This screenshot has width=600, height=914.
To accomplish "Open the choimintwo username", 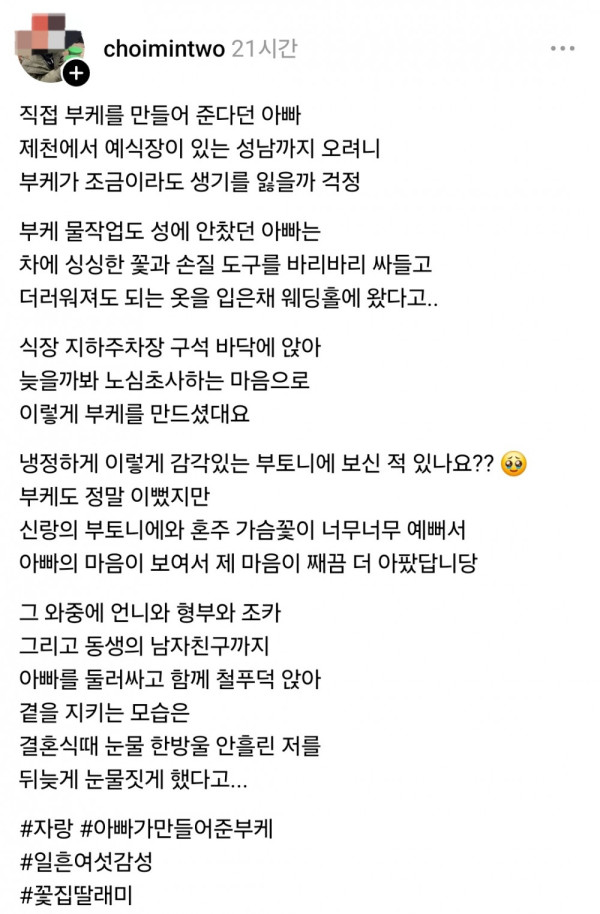I will click(x=163, y=47).
